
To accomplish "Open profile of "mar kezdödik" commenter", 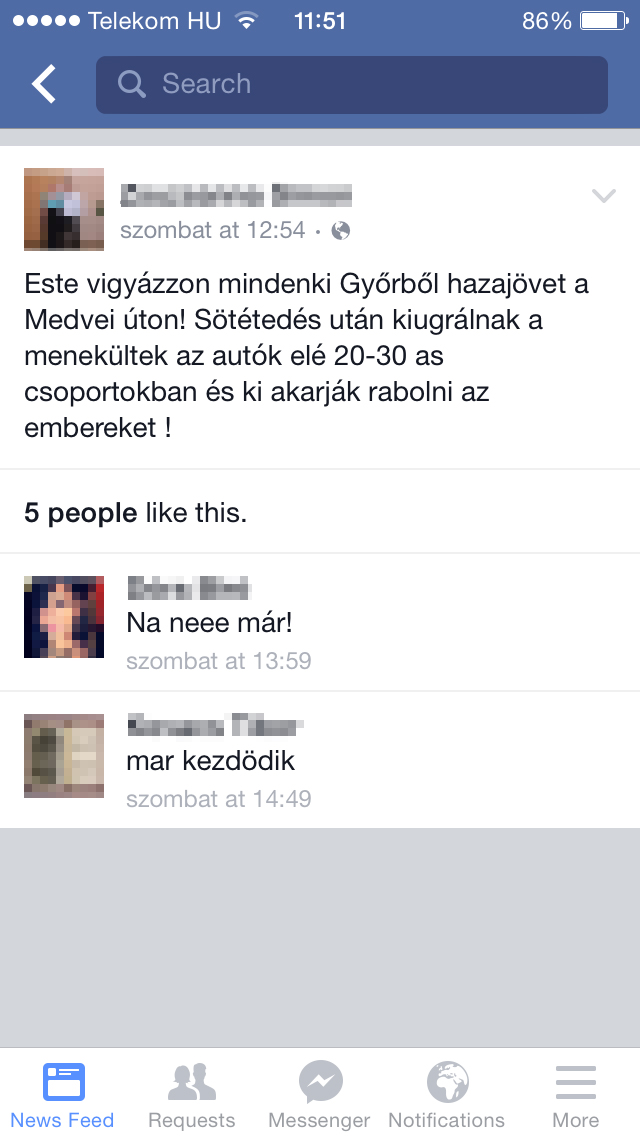I will click(x=64, y=756).
